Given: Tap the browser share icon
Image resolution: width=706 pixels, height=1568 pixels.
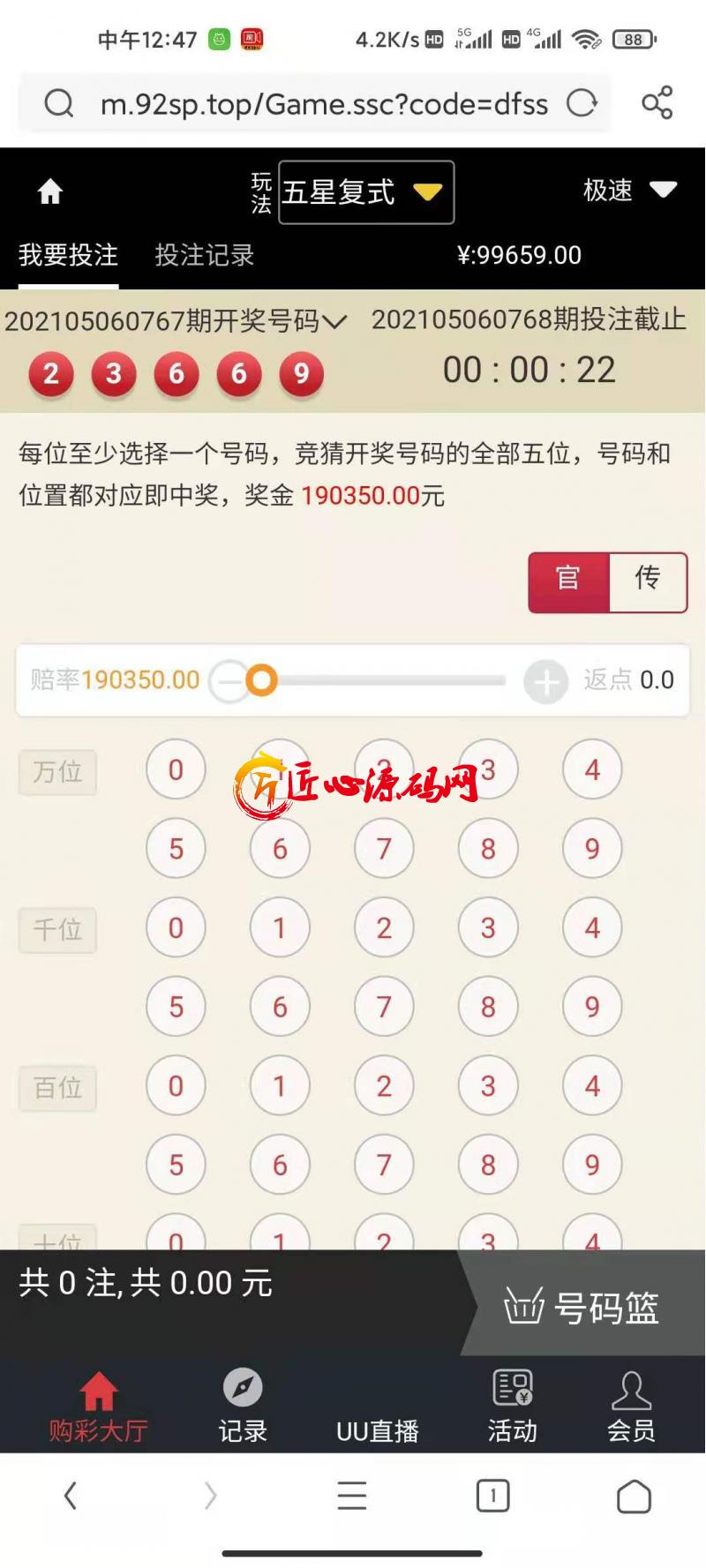Looking at the screenshot, I should coord(657,103).
